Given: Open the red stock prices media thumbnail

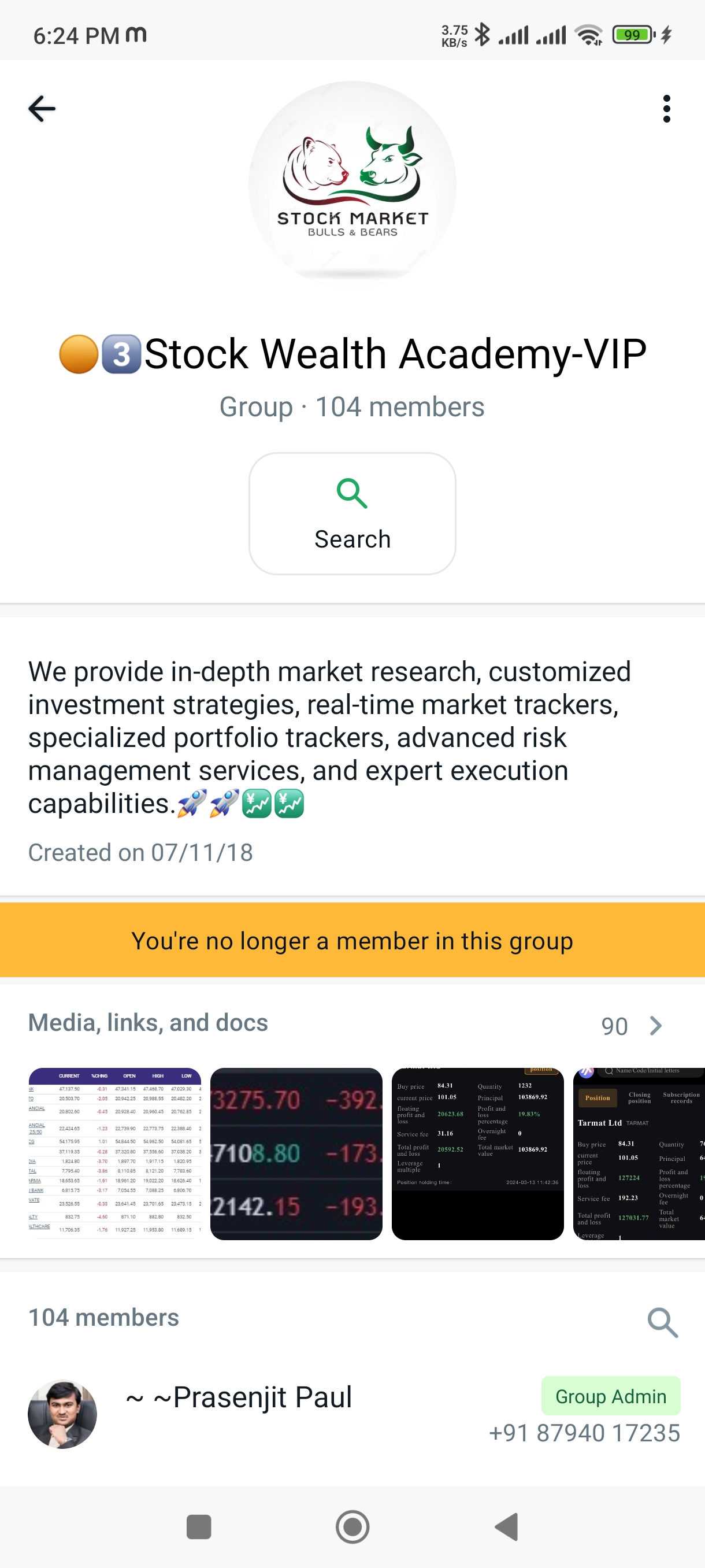Looking at the screenshot, I should click(x=296, y=1153).
